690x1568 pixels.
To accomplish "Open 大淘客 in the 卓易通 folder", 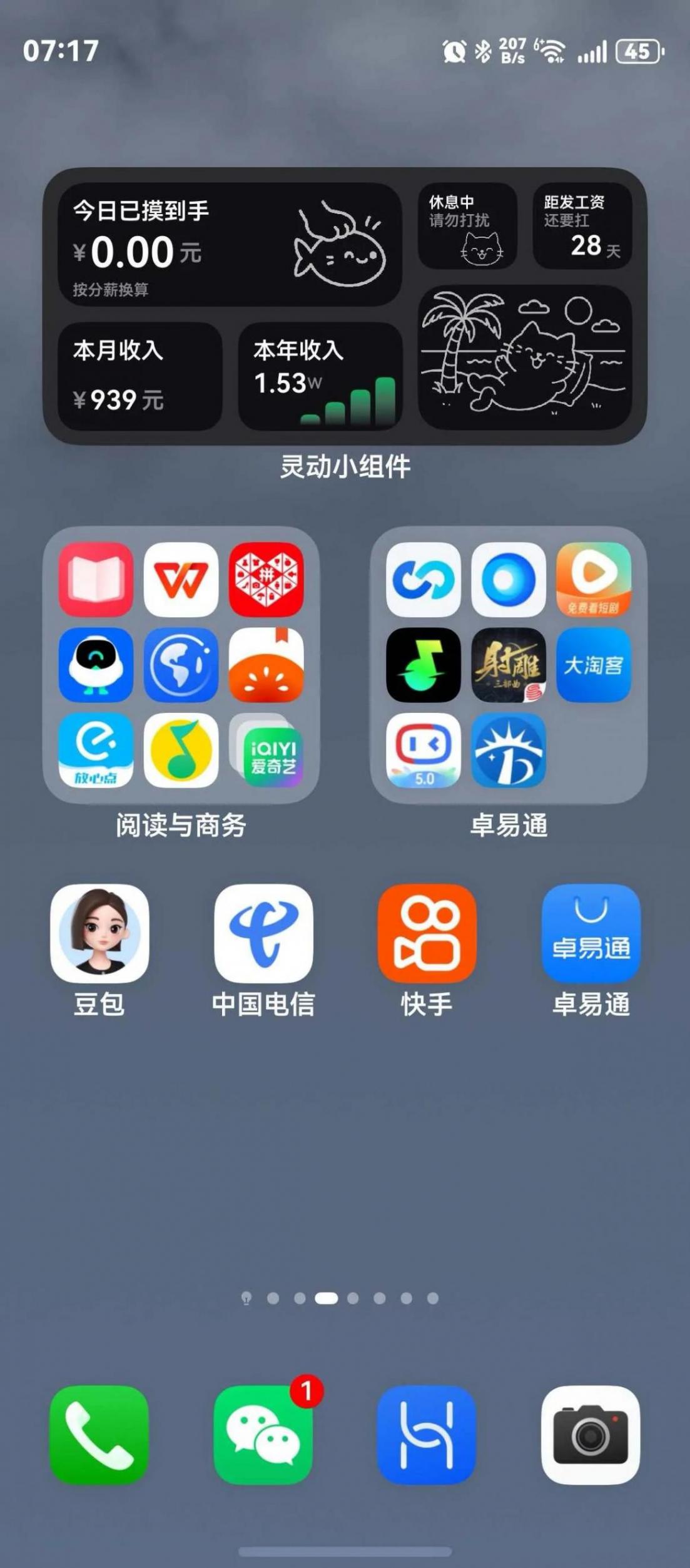I will 593,665.
